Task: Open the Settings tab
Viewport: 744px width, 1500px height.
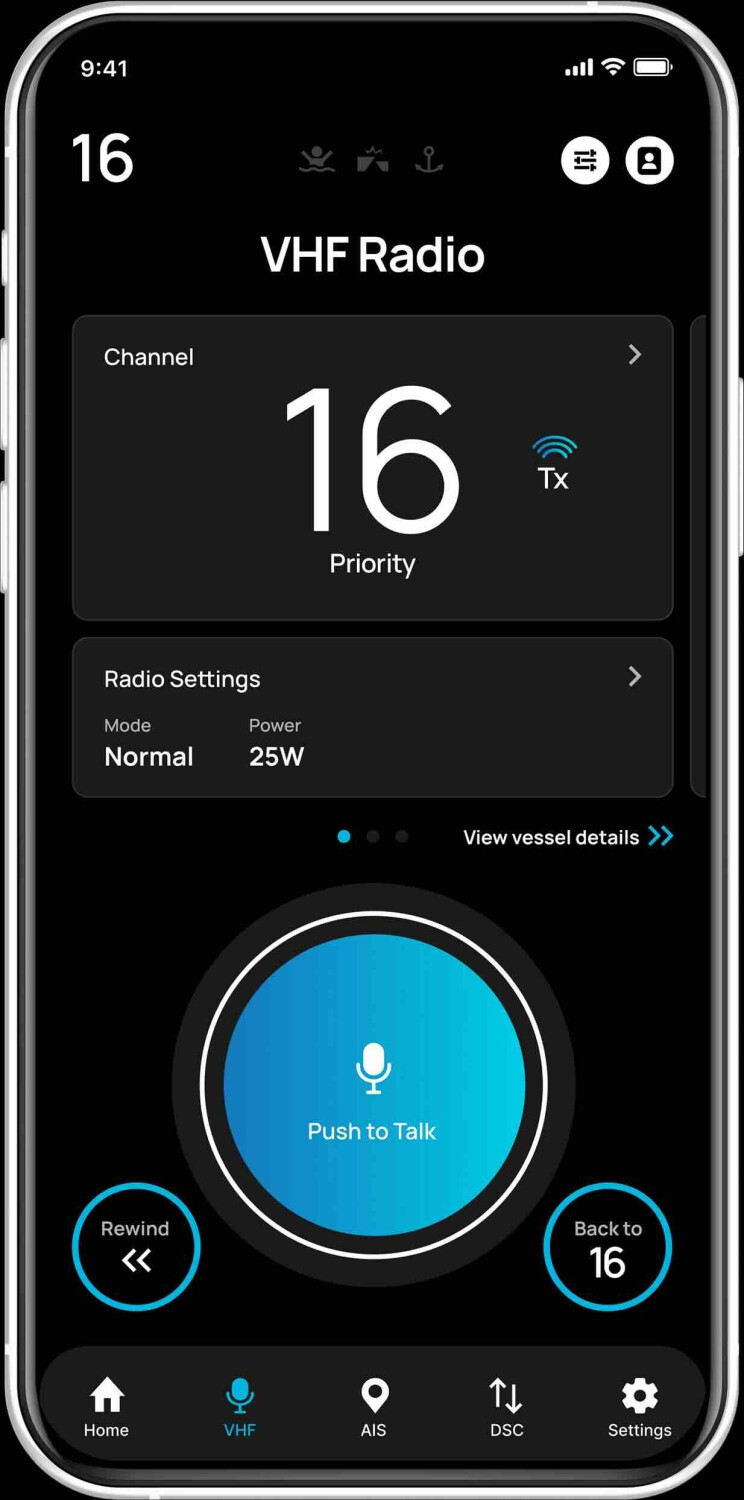Action: tap(639, 1407)
